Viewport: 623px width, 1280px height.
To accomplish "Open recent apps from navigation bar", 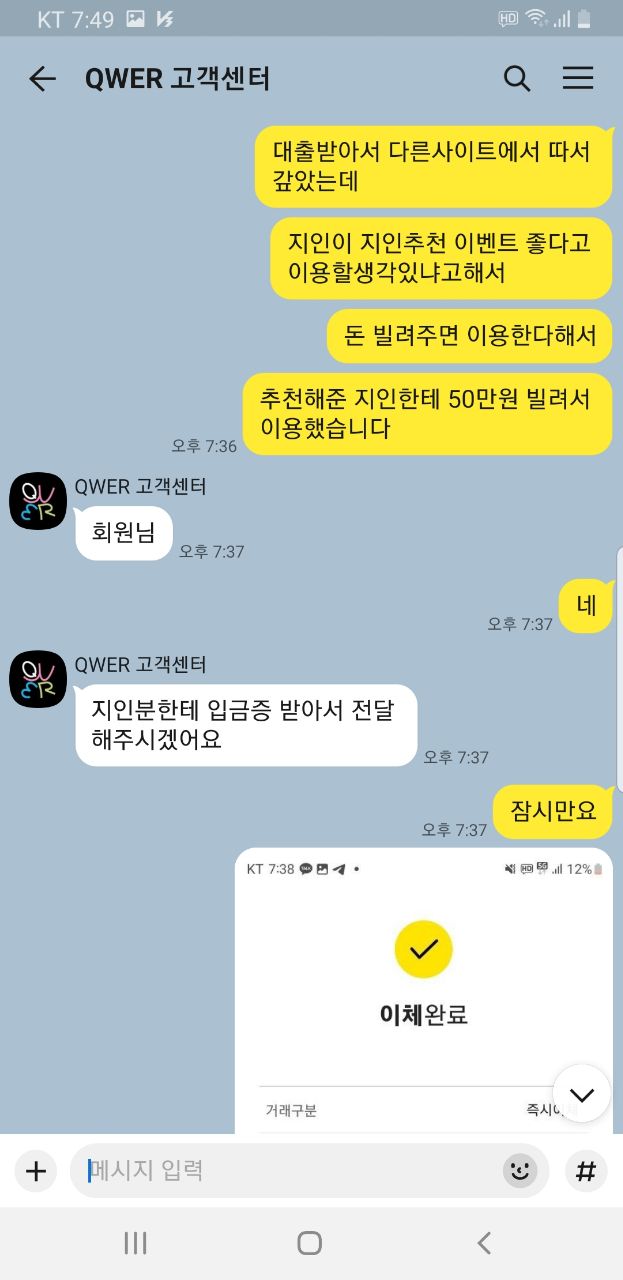I will [135, 1243].
